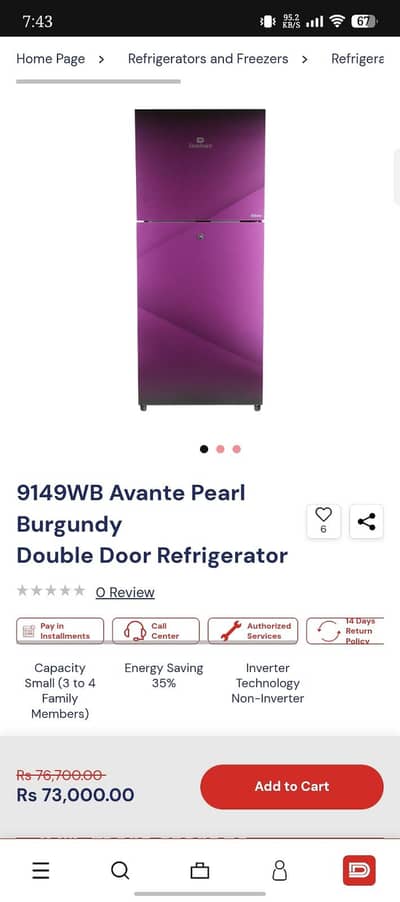Open search from bottom bar
400x902 pixels.
coord(120,871)
